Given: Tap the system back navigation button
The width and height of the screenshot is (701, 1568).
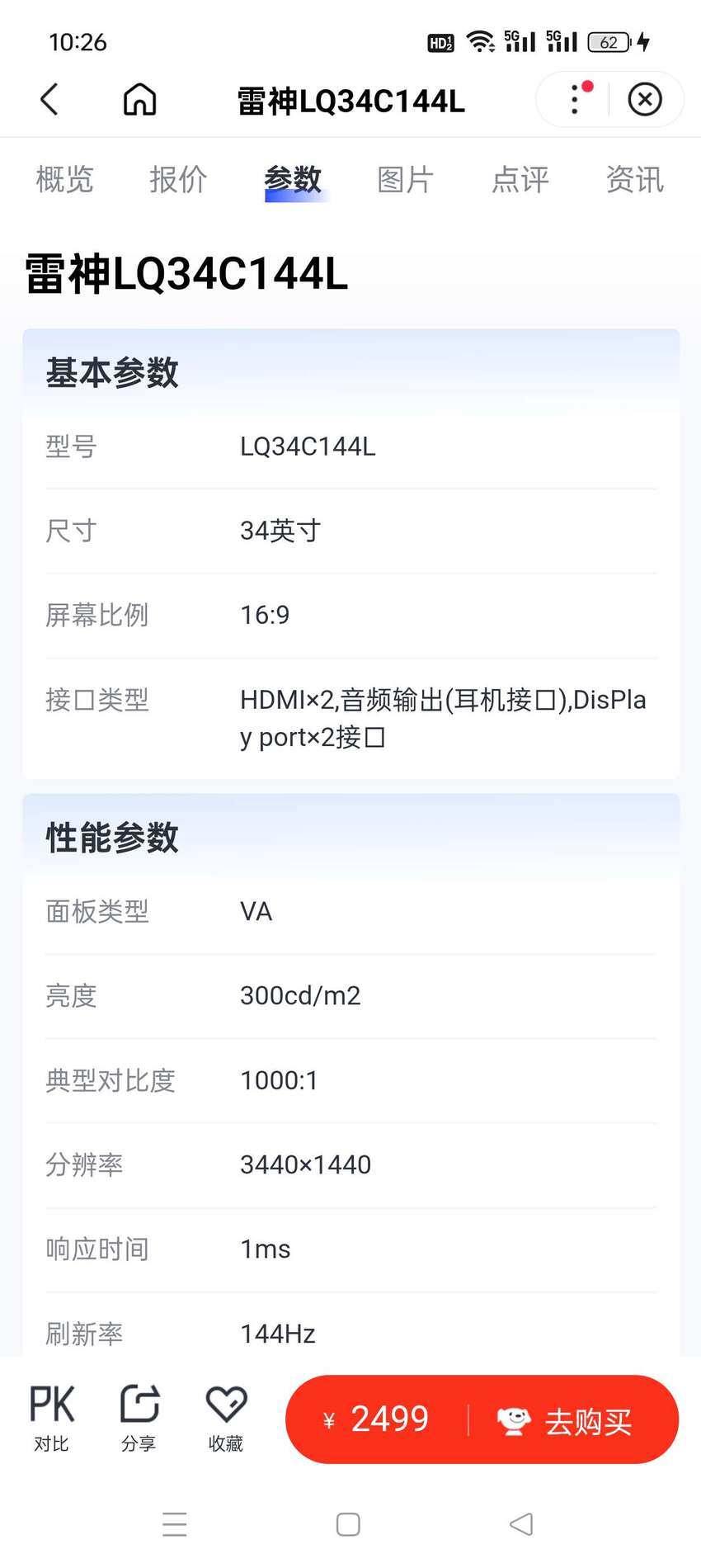Looking at the screenshot, I should click(x=521, y=1524).
